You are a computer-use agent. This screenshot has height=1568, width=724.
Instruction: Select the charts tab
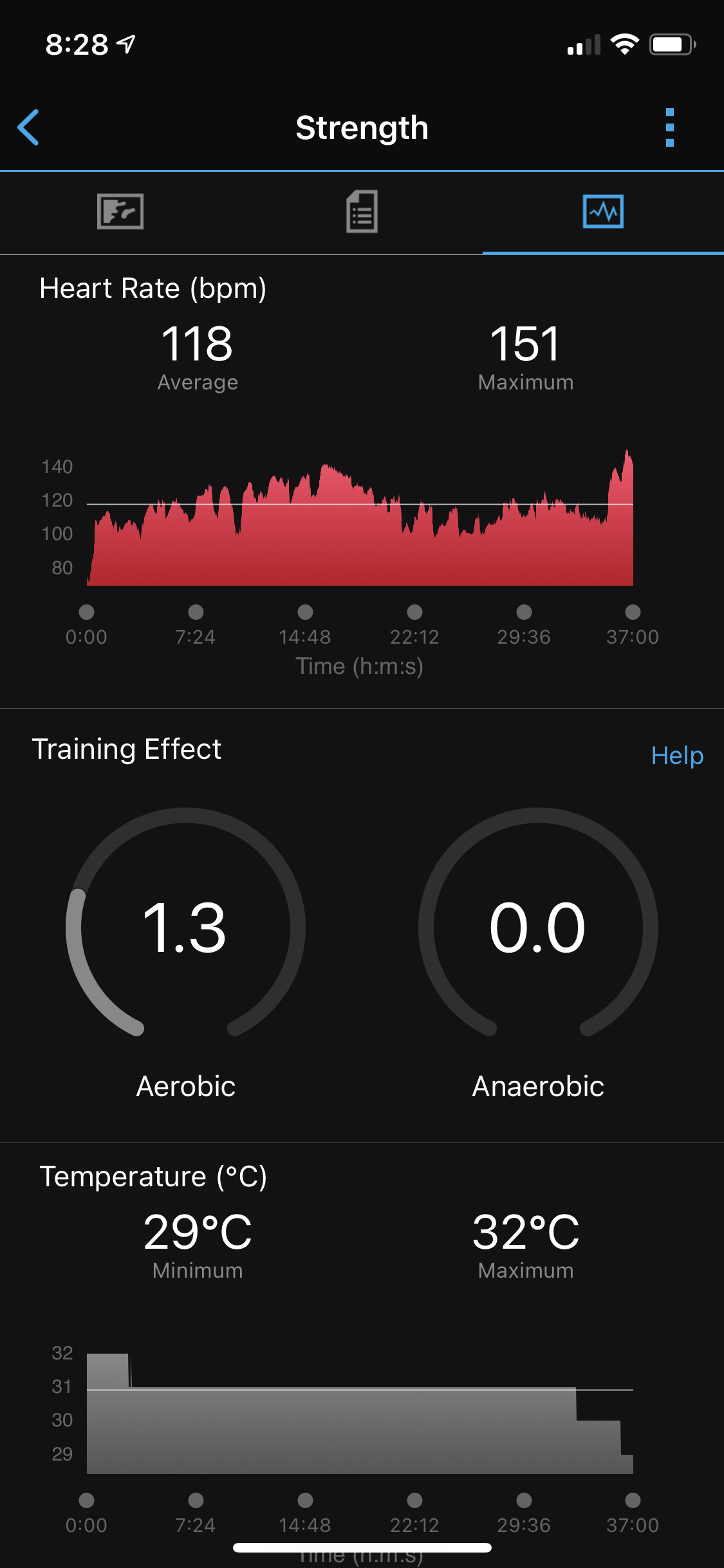pos(603,212)
